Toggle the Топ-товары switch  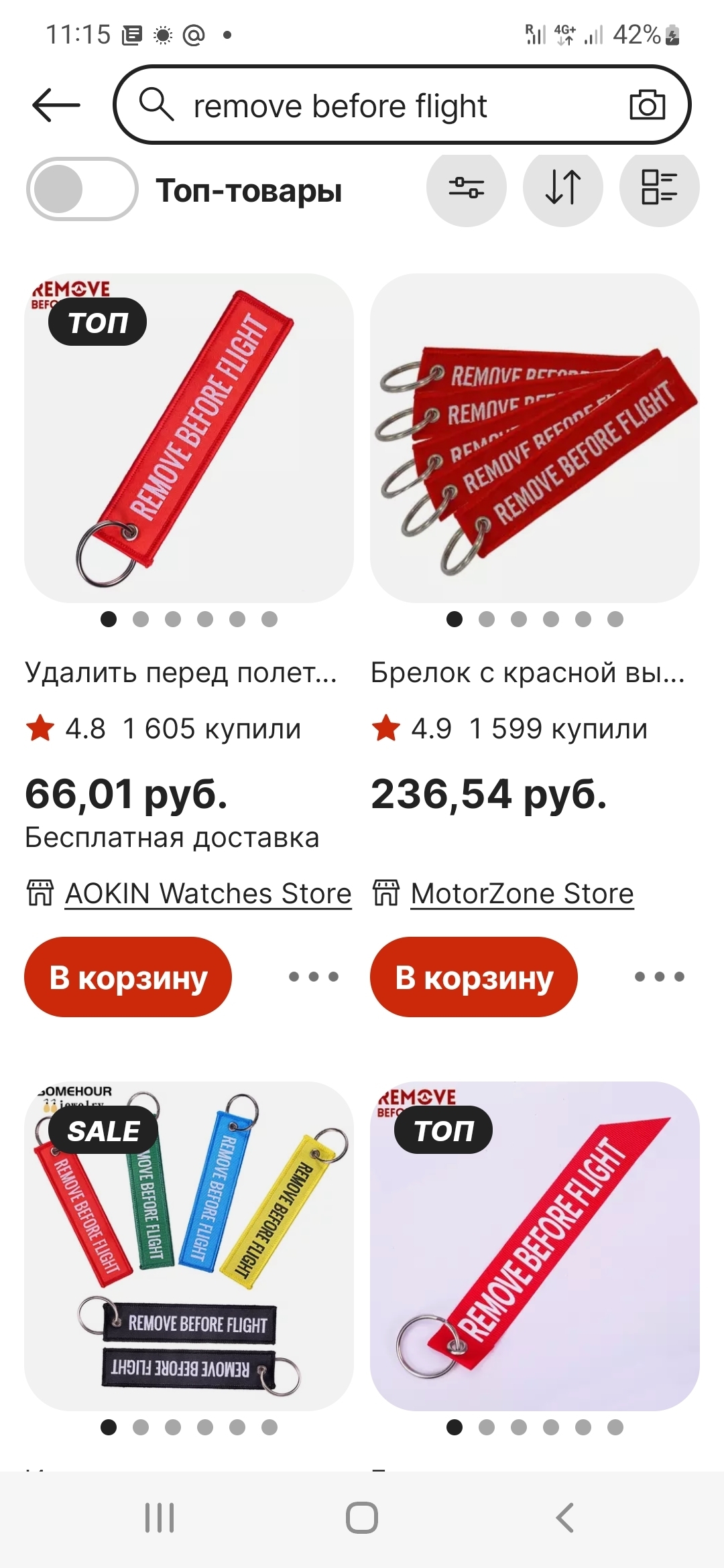82,190
